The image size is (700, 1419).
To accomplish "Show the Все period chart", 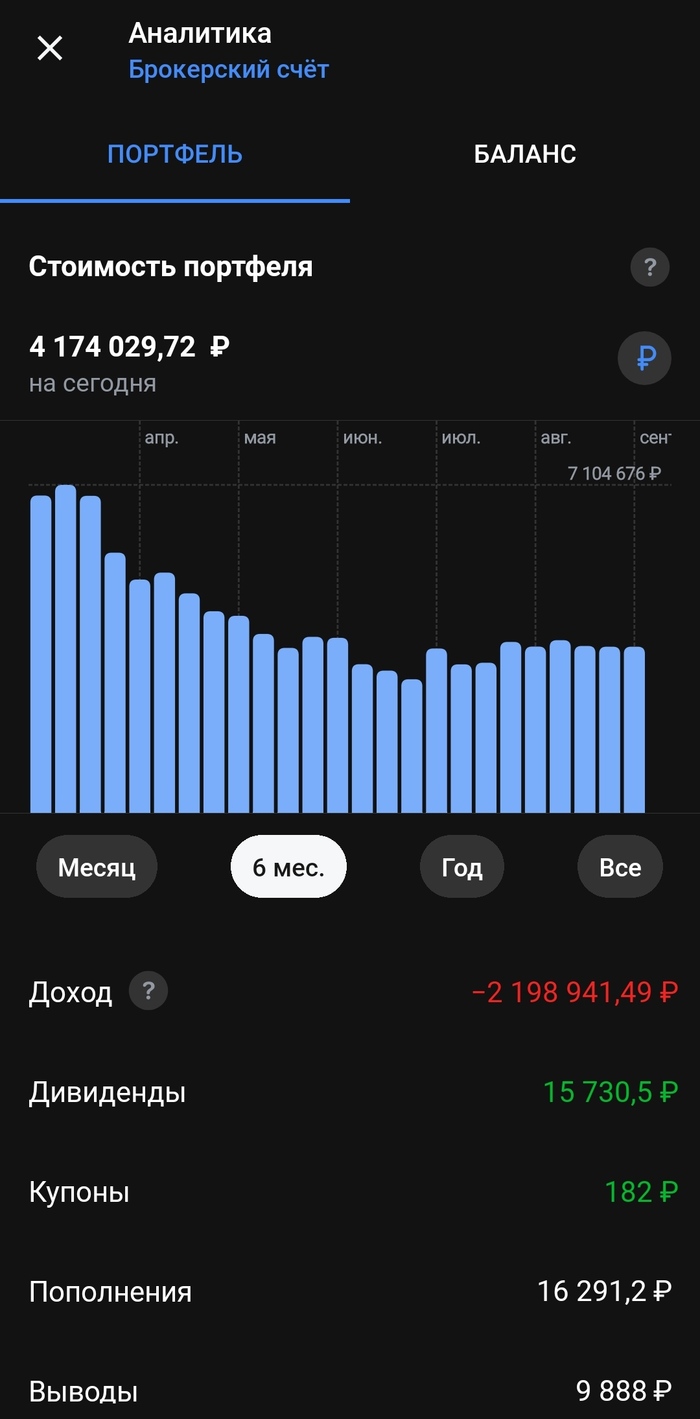I will [x=620, y=867].
